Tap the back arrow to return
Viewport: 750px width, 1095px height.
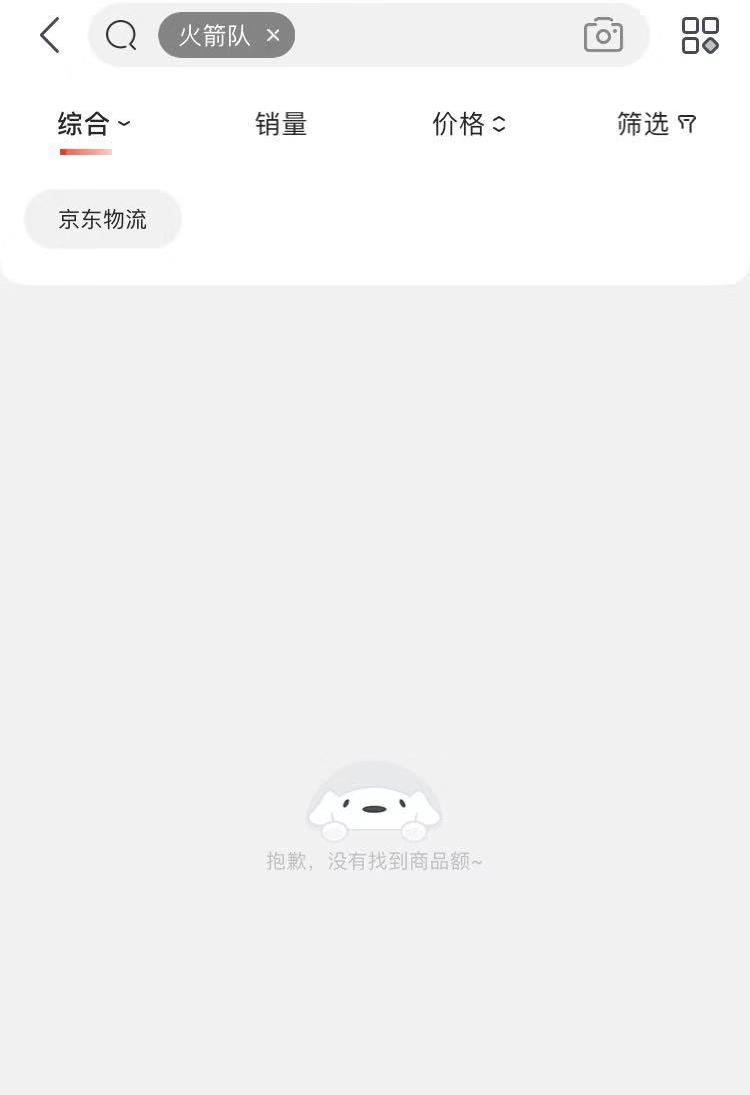pyautogui.click(x=49, y=34)
